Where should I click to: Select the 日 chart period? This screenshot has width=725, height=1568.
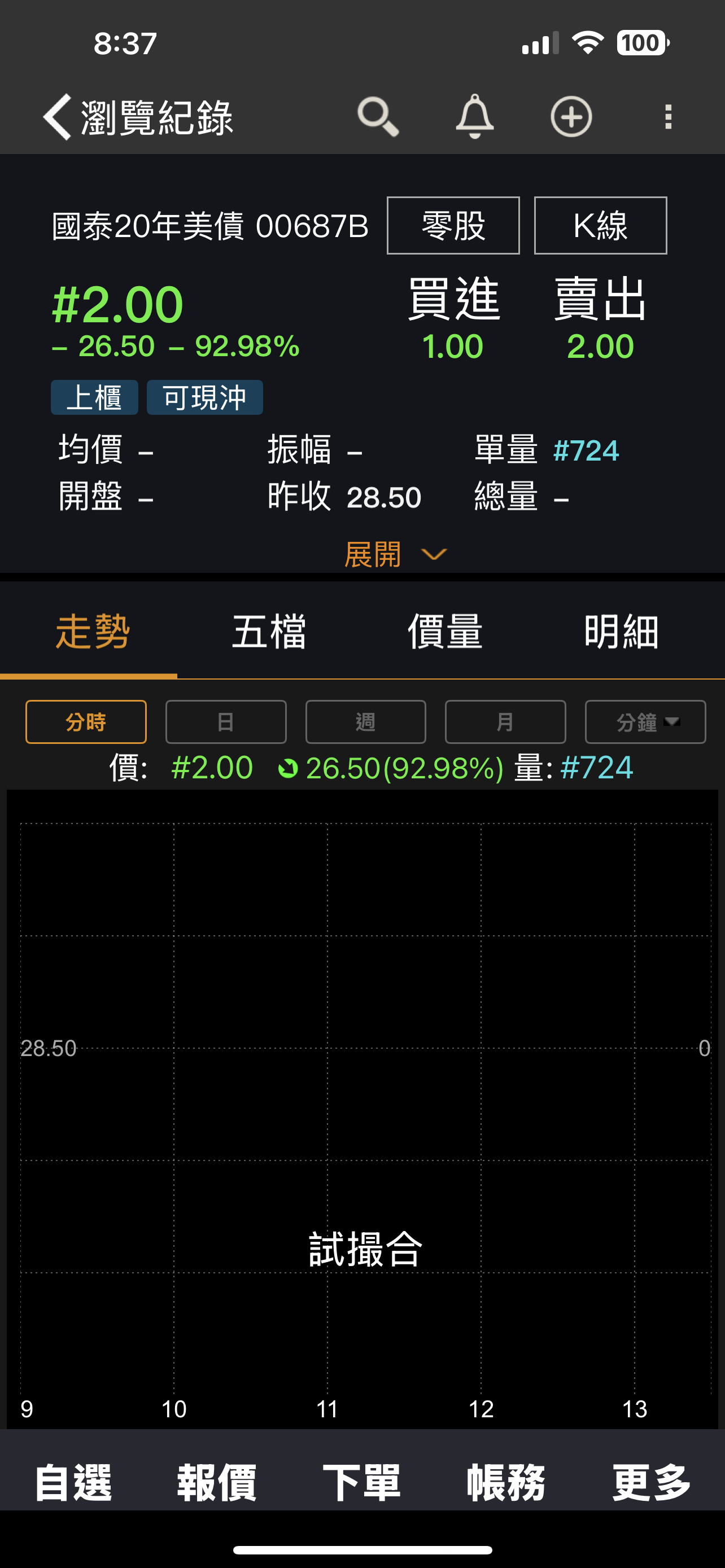[x=225, y=722]
